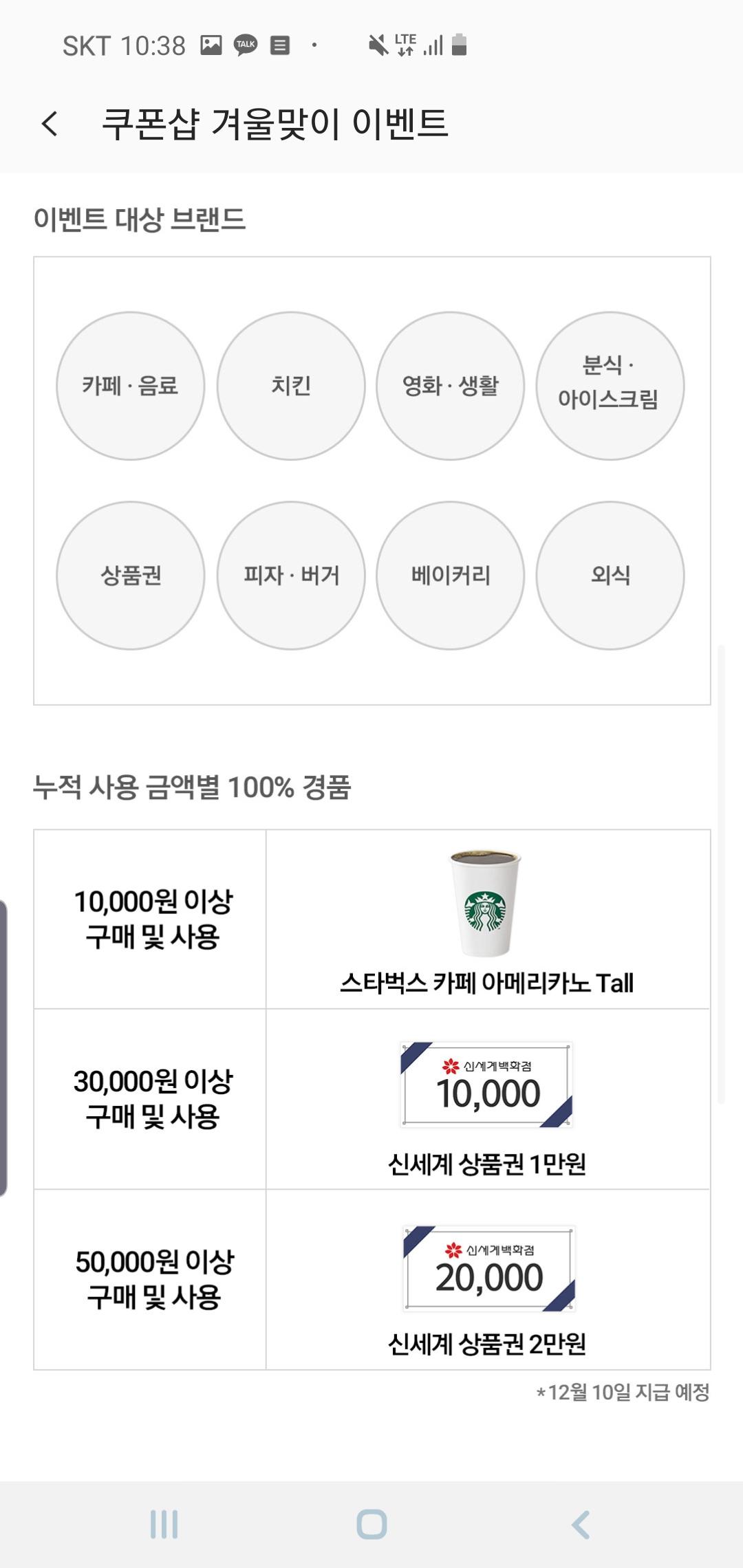Select the 피자 · 버거 category
743x1568 pixels.
coord(291,576)
